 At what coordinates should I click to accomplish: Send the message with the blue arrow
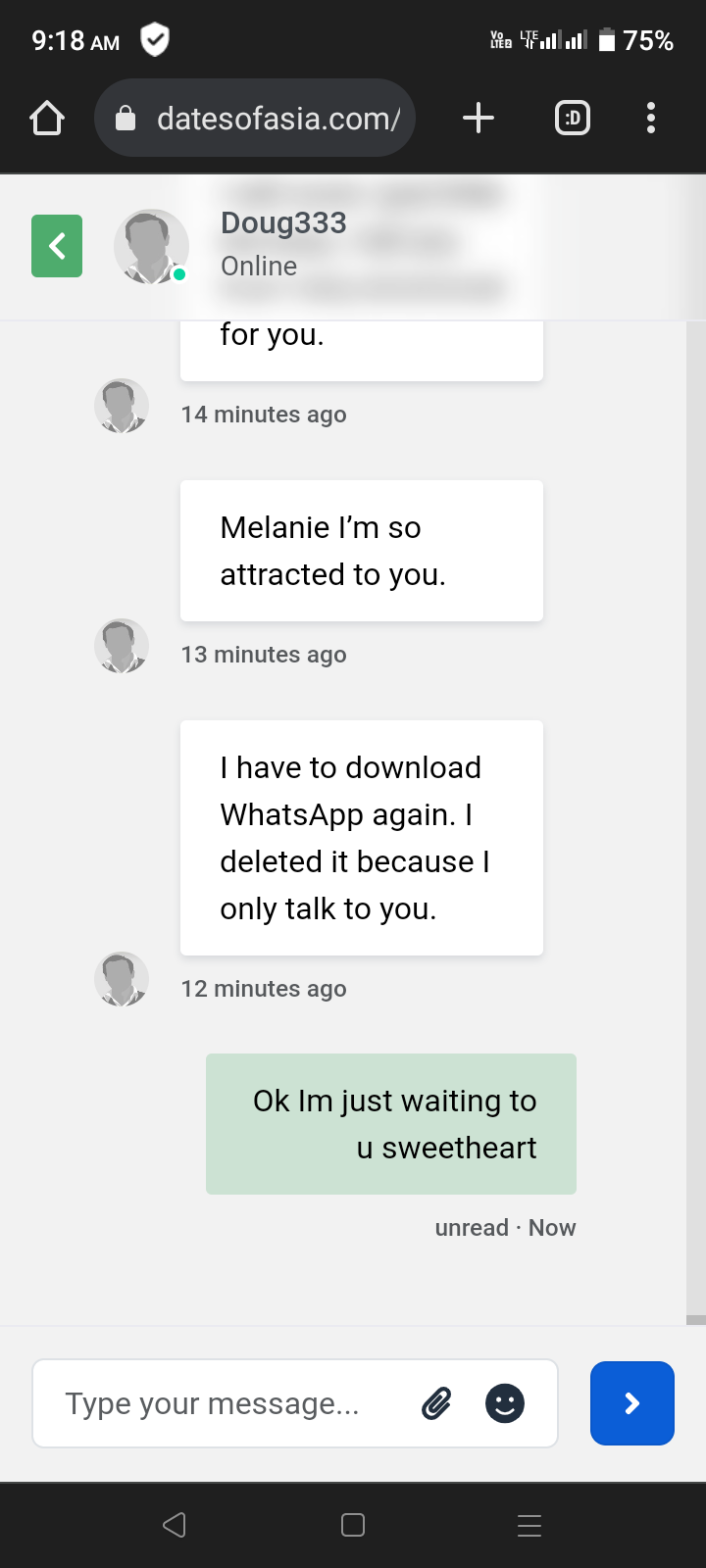(632, 1403)
